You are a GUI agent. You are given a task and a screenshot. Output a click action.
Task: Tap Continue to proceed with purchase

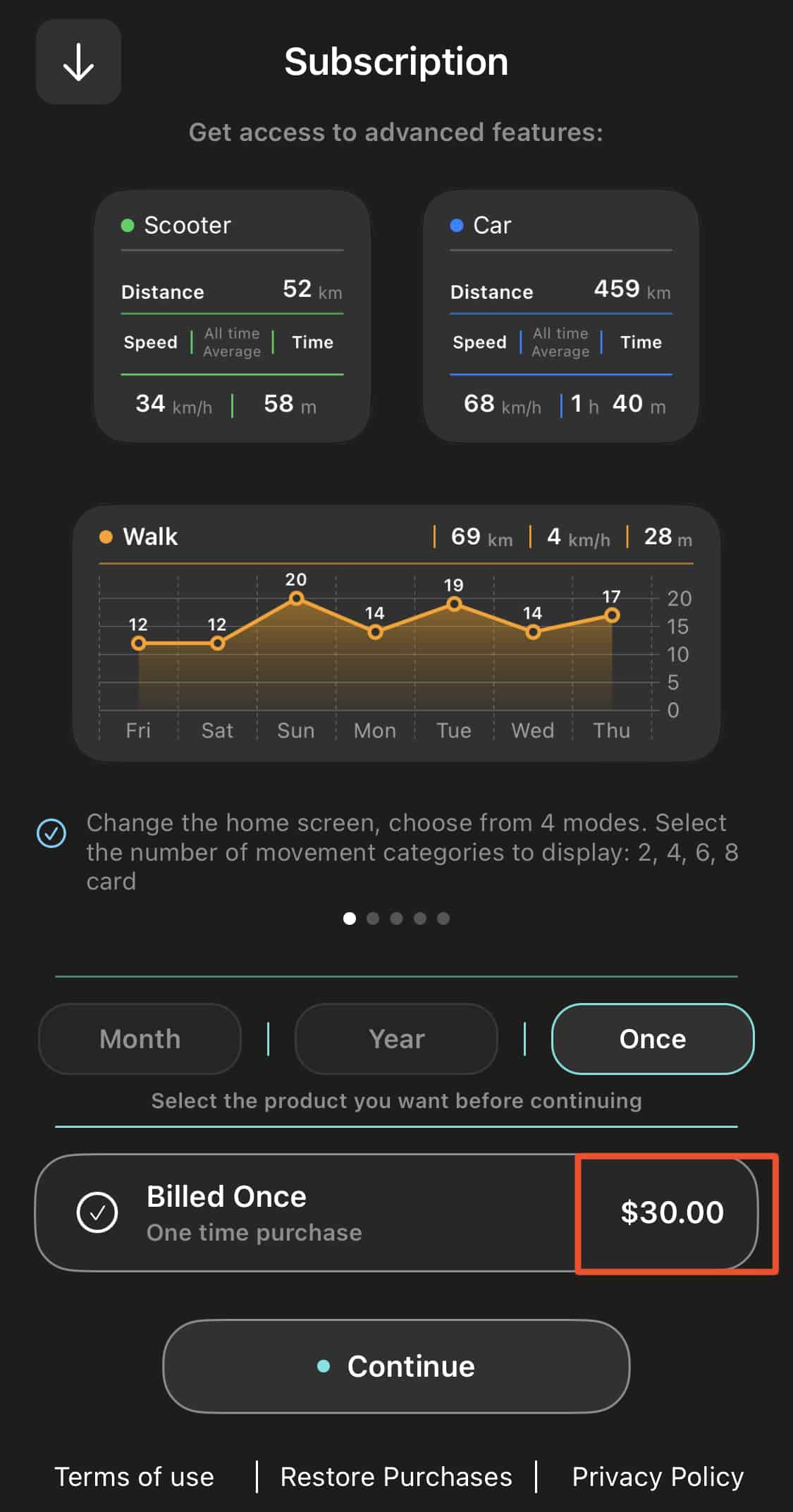[396, 1366]
